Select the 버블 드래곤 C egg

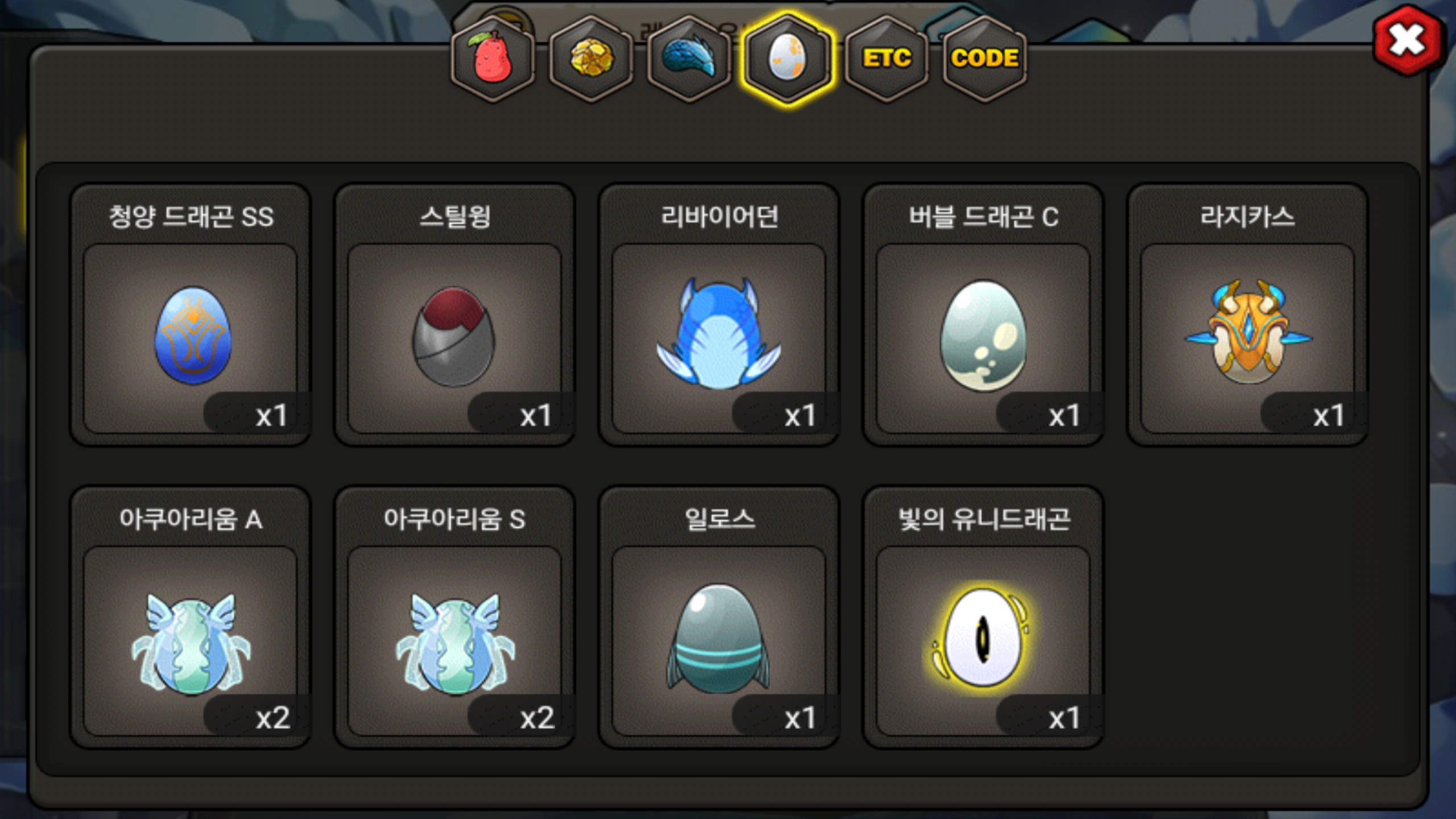[983, 336]
